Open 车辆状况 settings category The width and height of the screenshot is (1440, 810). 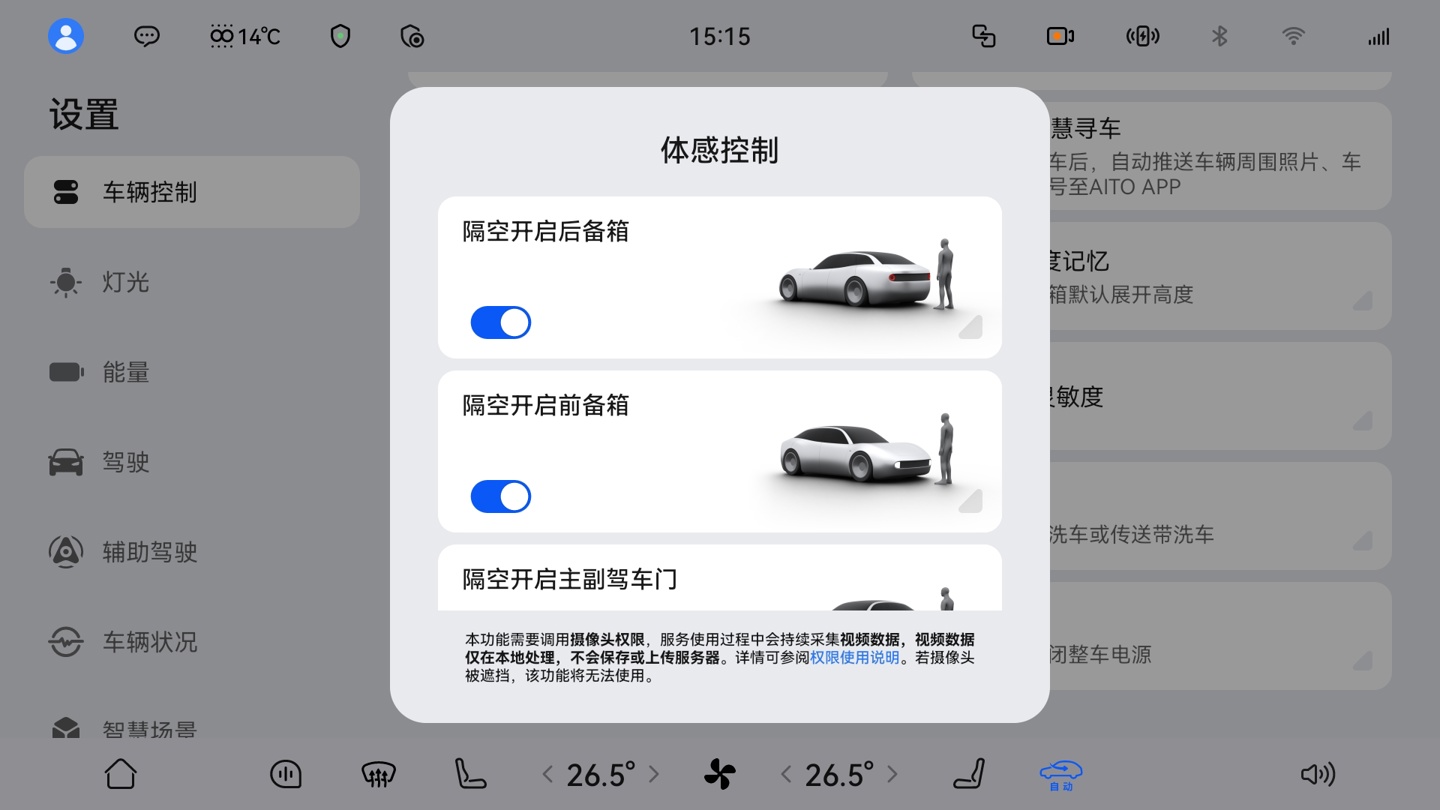(x=148, y=642)
